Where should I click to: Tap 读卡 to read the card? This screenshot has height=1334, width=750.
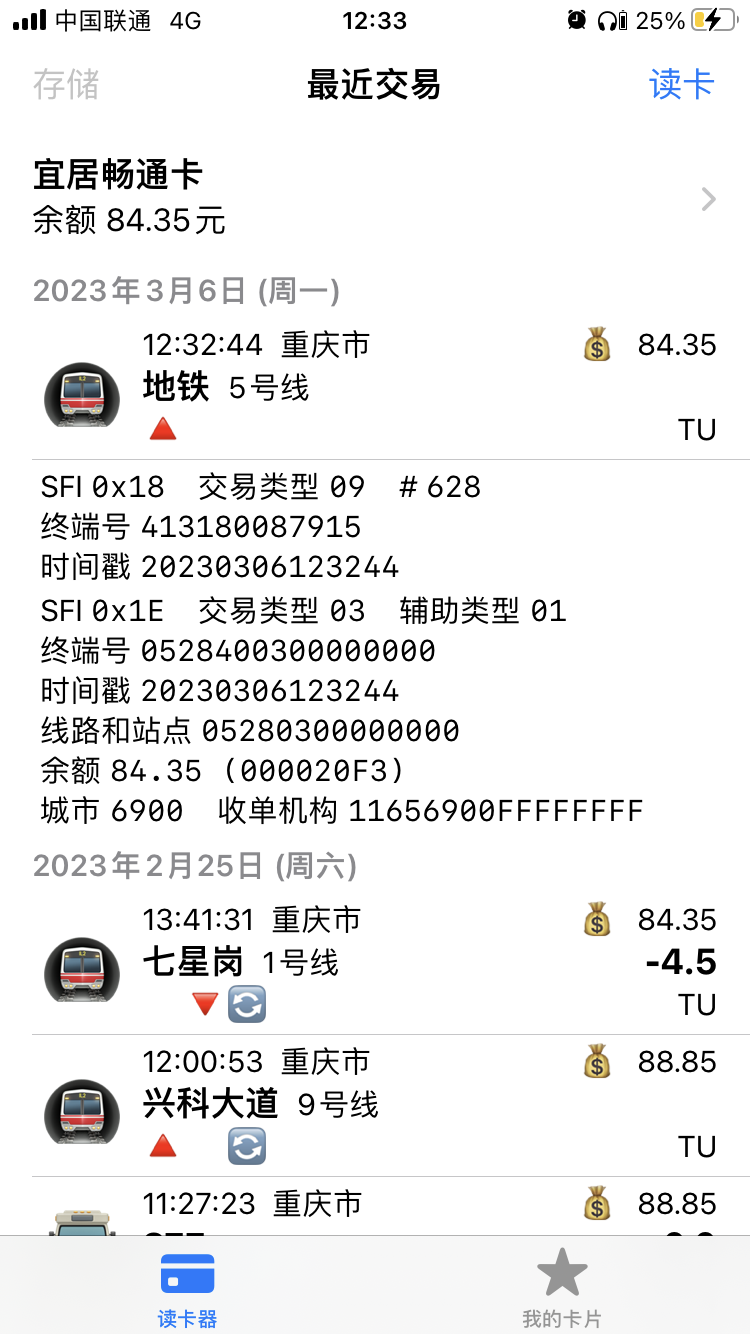[x=681, y=84]
